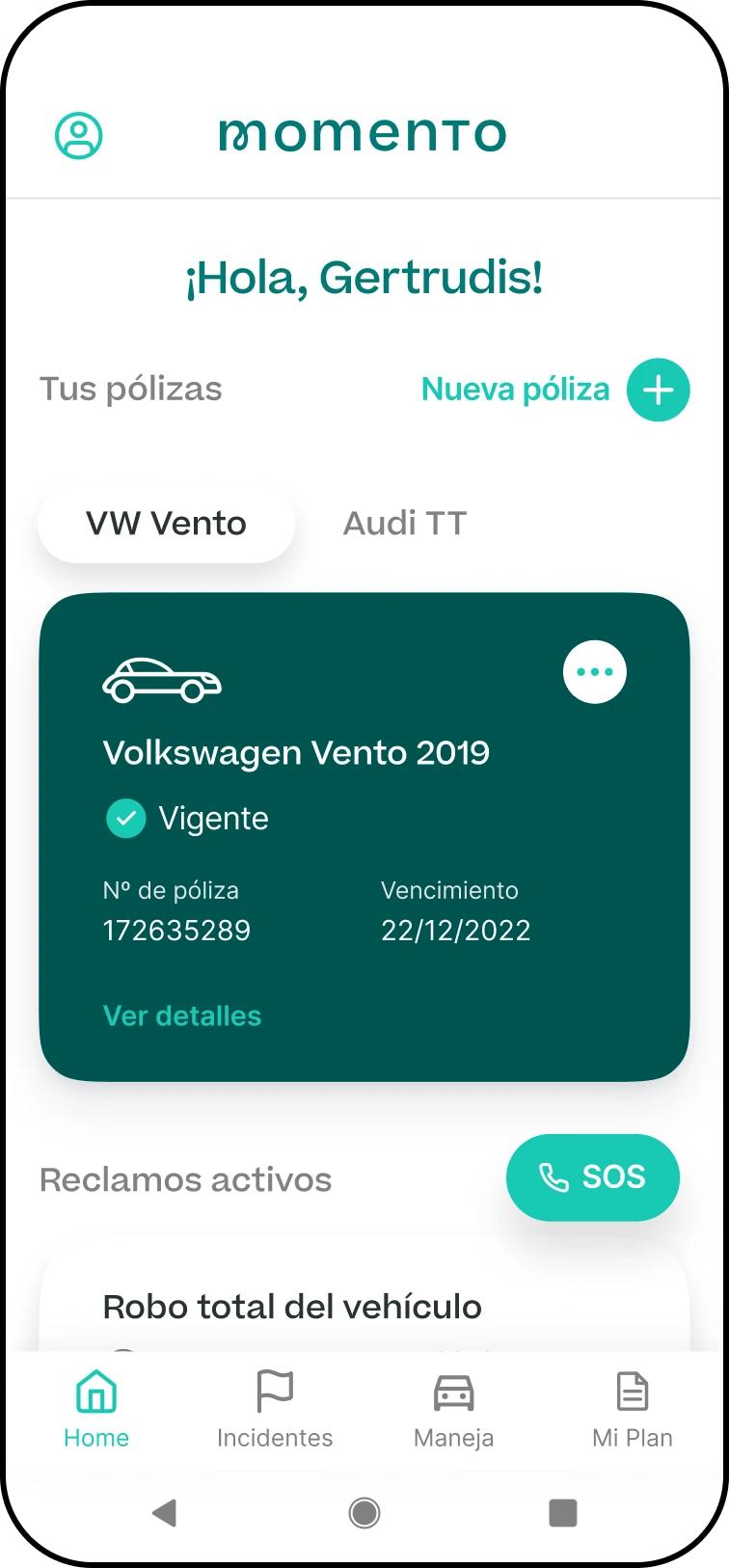Tap the system back button
Image resolution: width=729 pixels, height=1568 pixels.
165,1513
